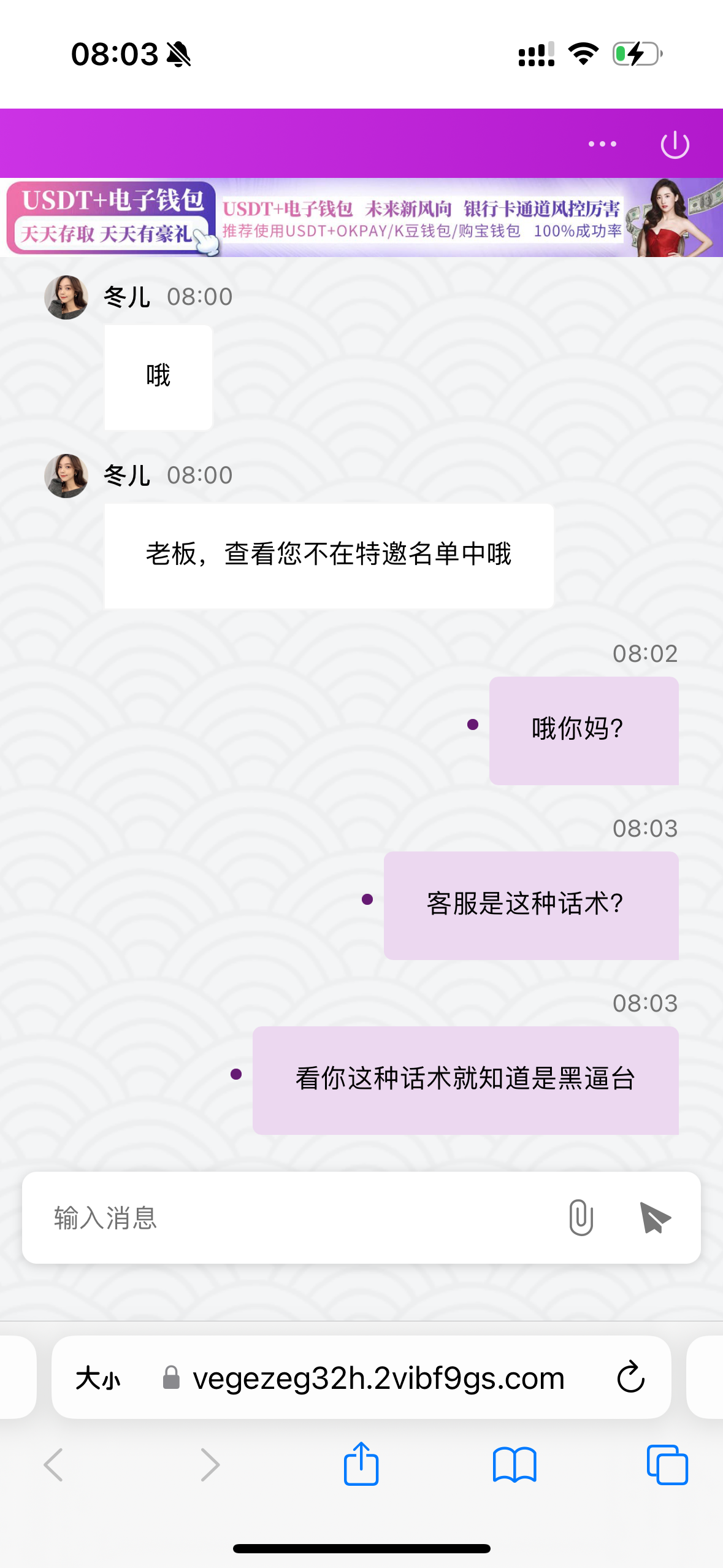Screen dimensions: 723x1568
Task: Open Safari bookmarks
Action: (514, 1464)
